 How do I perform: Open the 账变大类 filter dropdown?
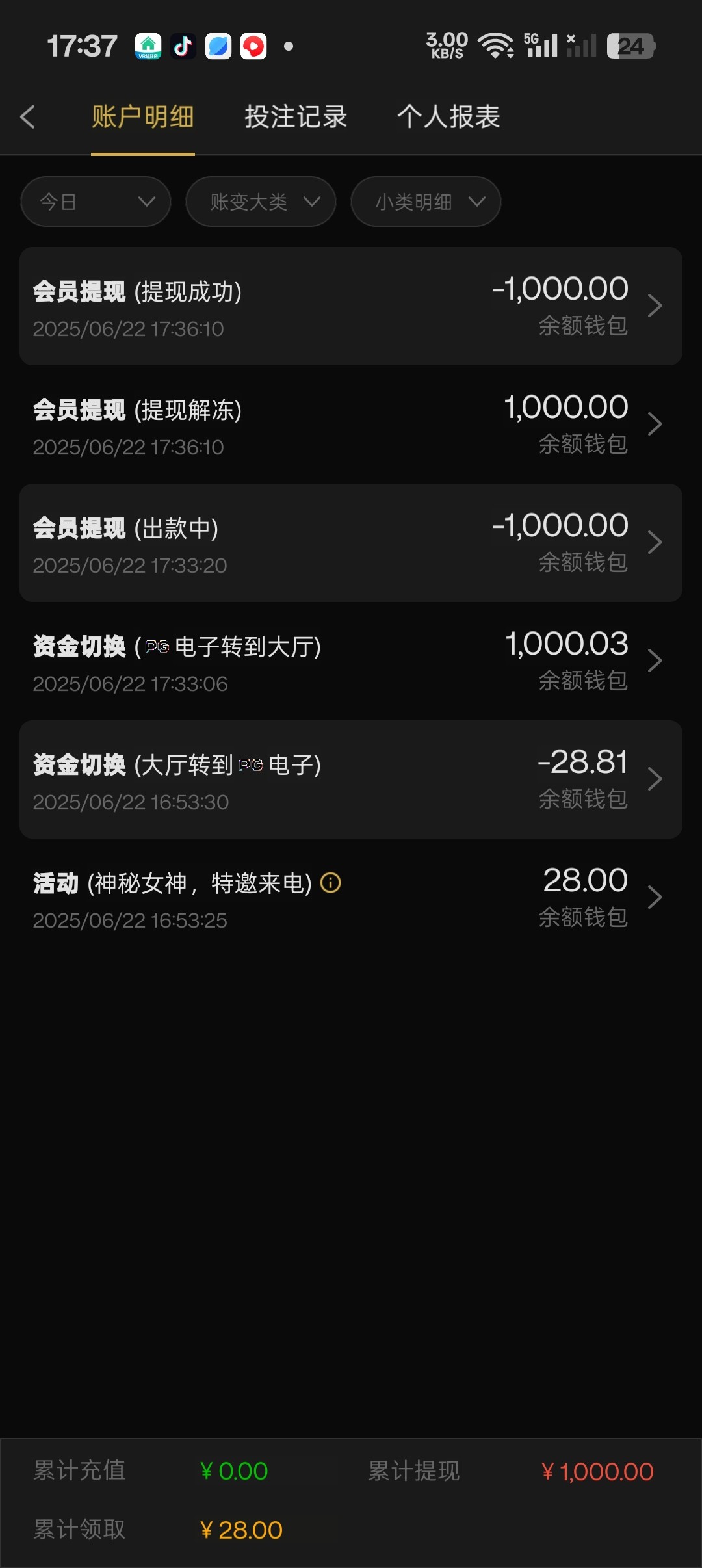pyautogui.click(x=261, y=202)
